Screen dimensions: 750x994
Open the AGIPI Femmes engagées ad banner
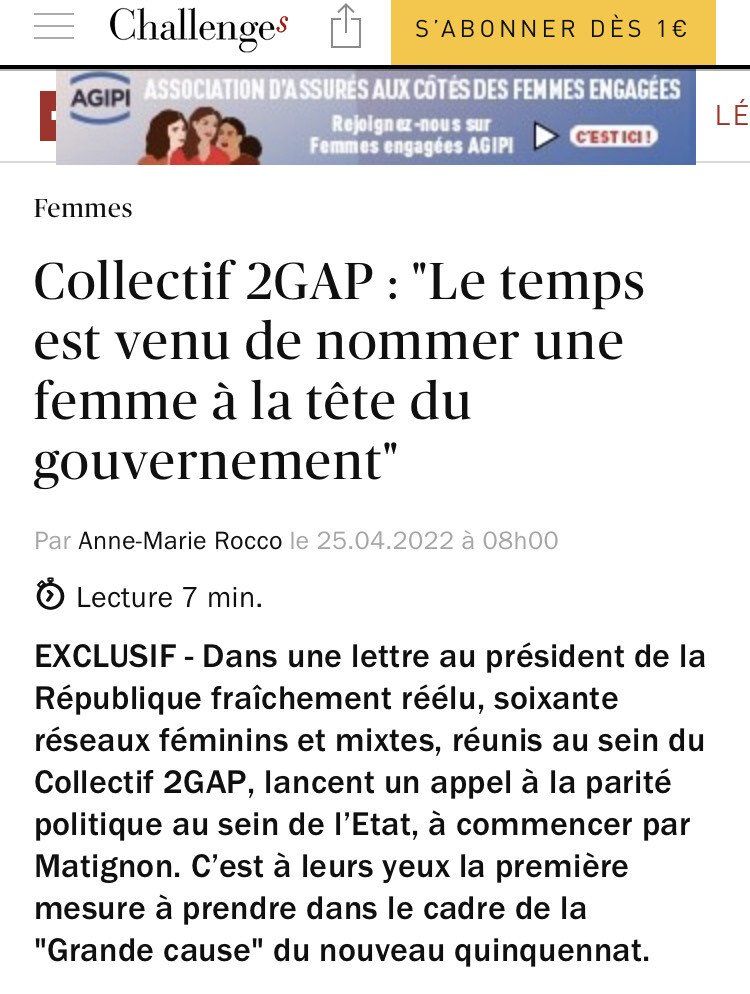(376, 117)
